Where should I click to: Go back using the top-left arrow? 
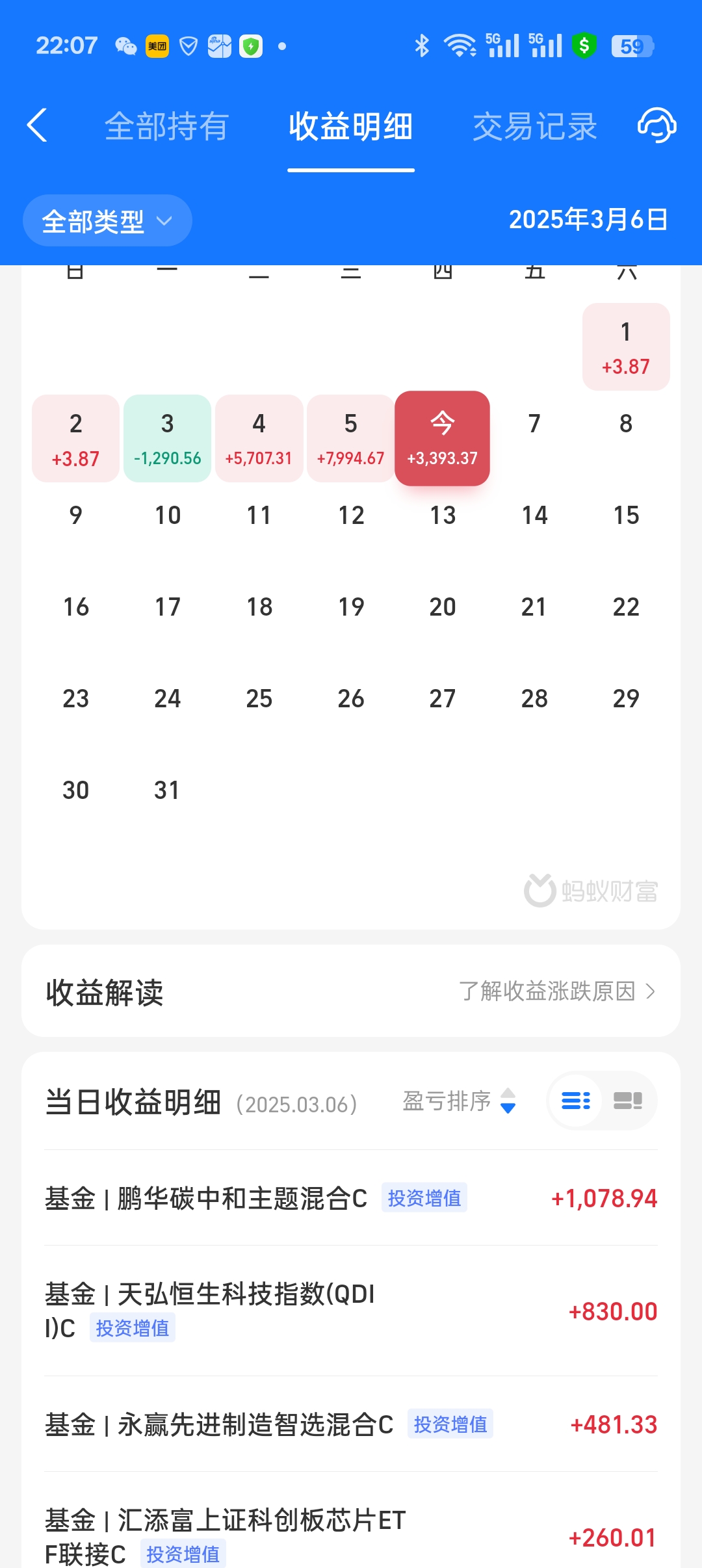pos(38,125)
